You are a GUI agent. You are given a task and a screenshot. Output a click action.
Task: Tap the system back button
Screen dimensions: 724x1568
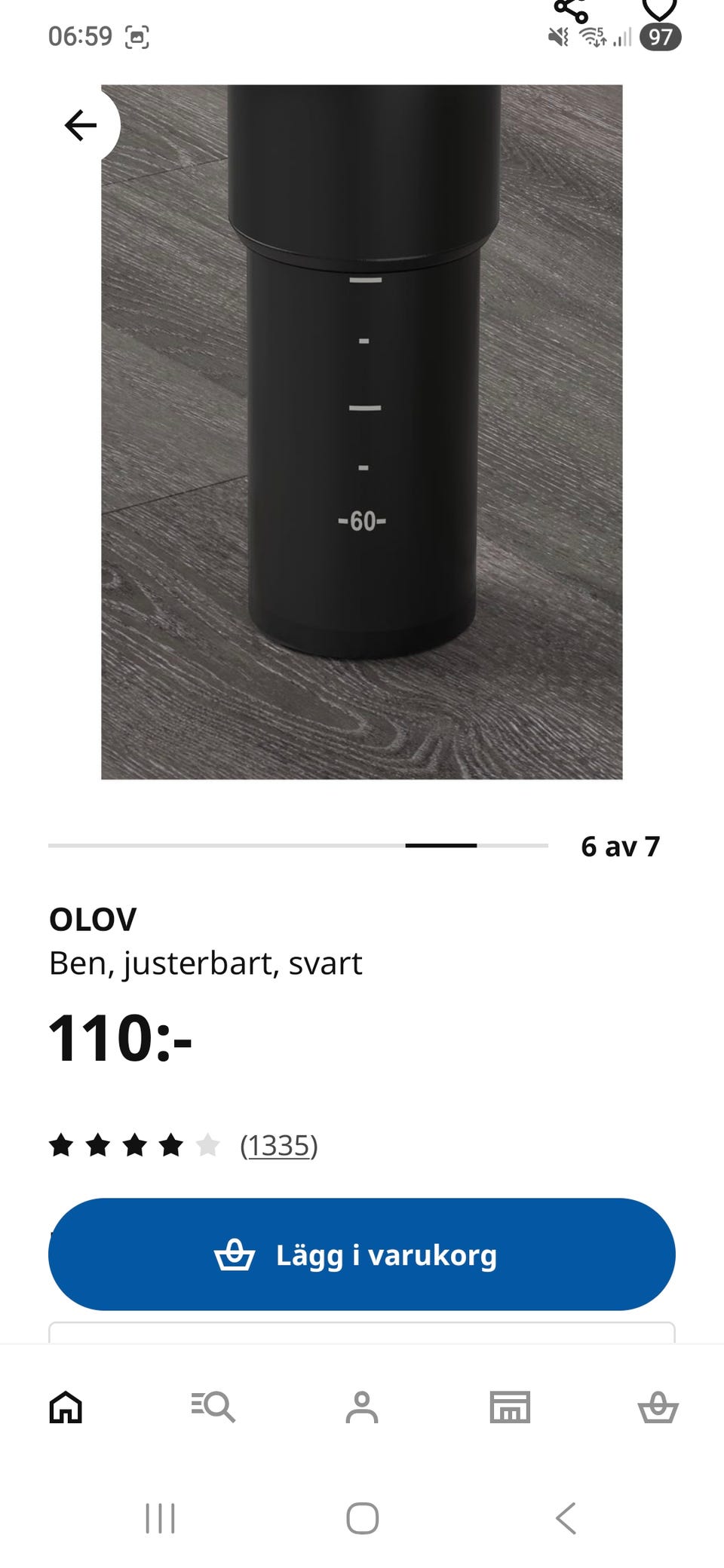566,1518
